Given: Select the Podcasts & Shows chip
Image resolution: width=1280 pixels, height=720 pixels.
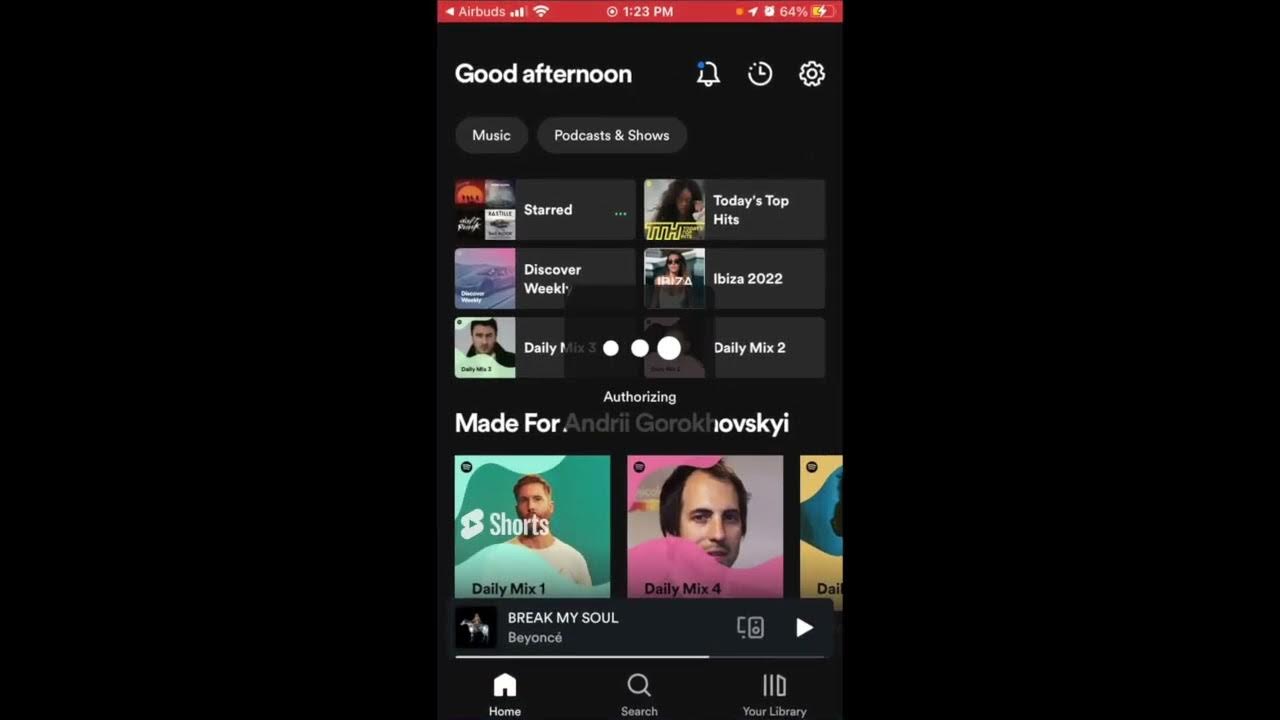Looking at the screenshot, I should (611, 135).
